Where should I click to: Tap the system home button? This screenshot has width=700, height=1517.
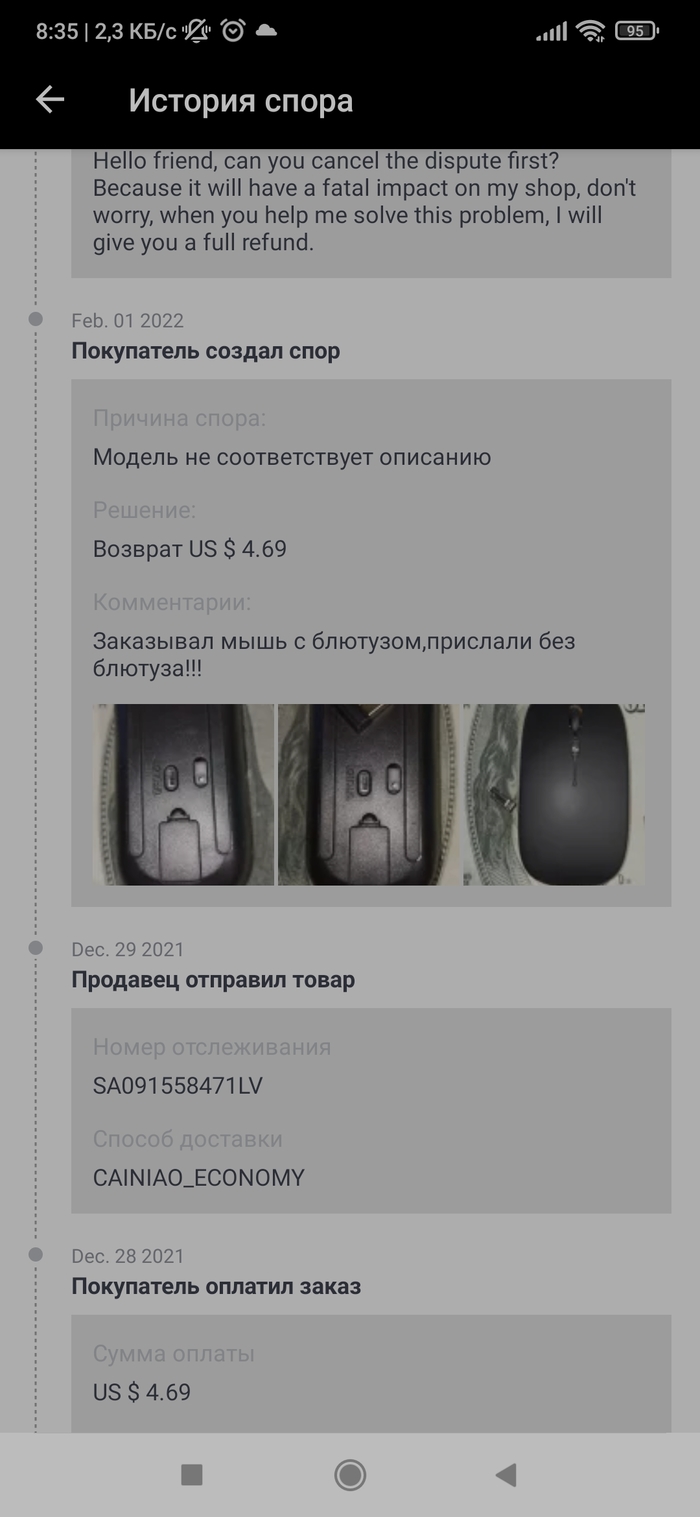[350, 1474]
